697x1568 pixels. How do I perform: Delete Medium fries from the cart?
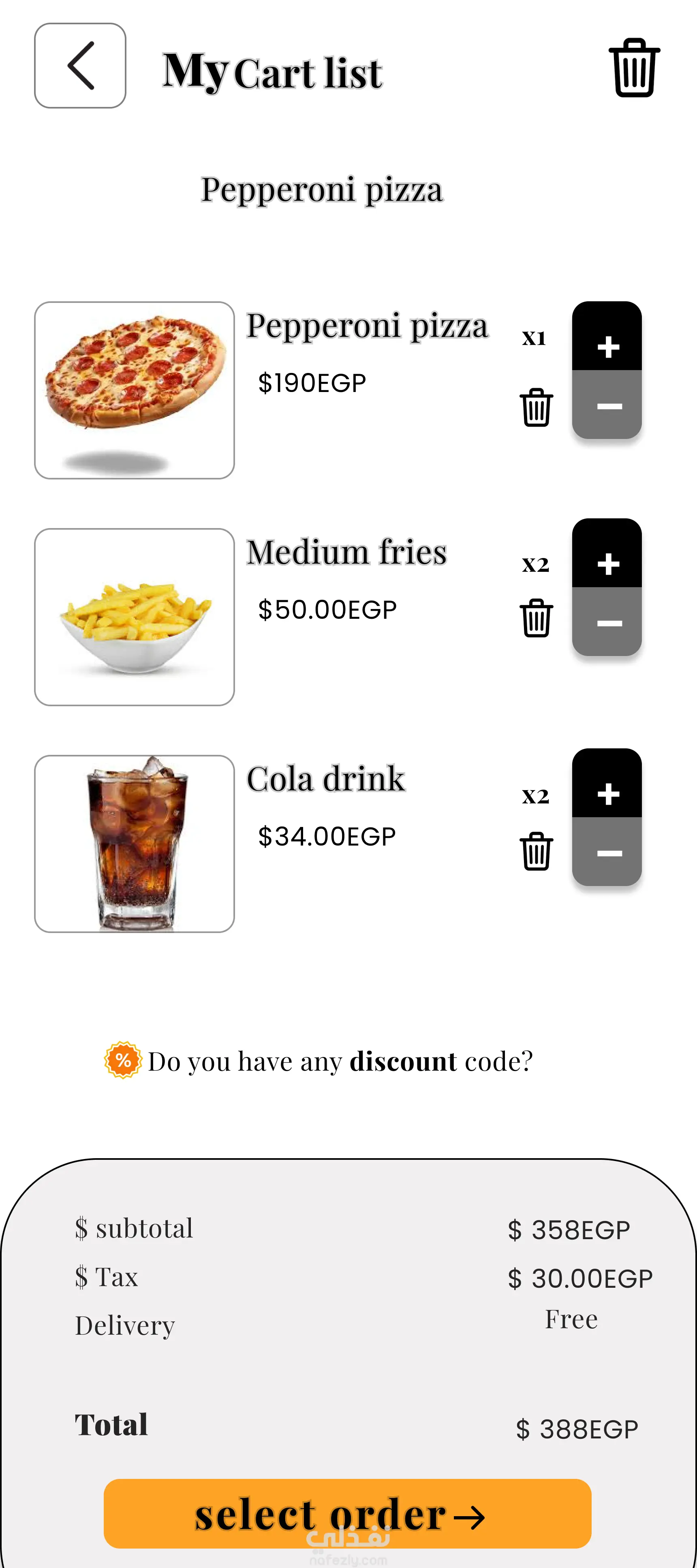pyautogui.click(x=536, y=618)
